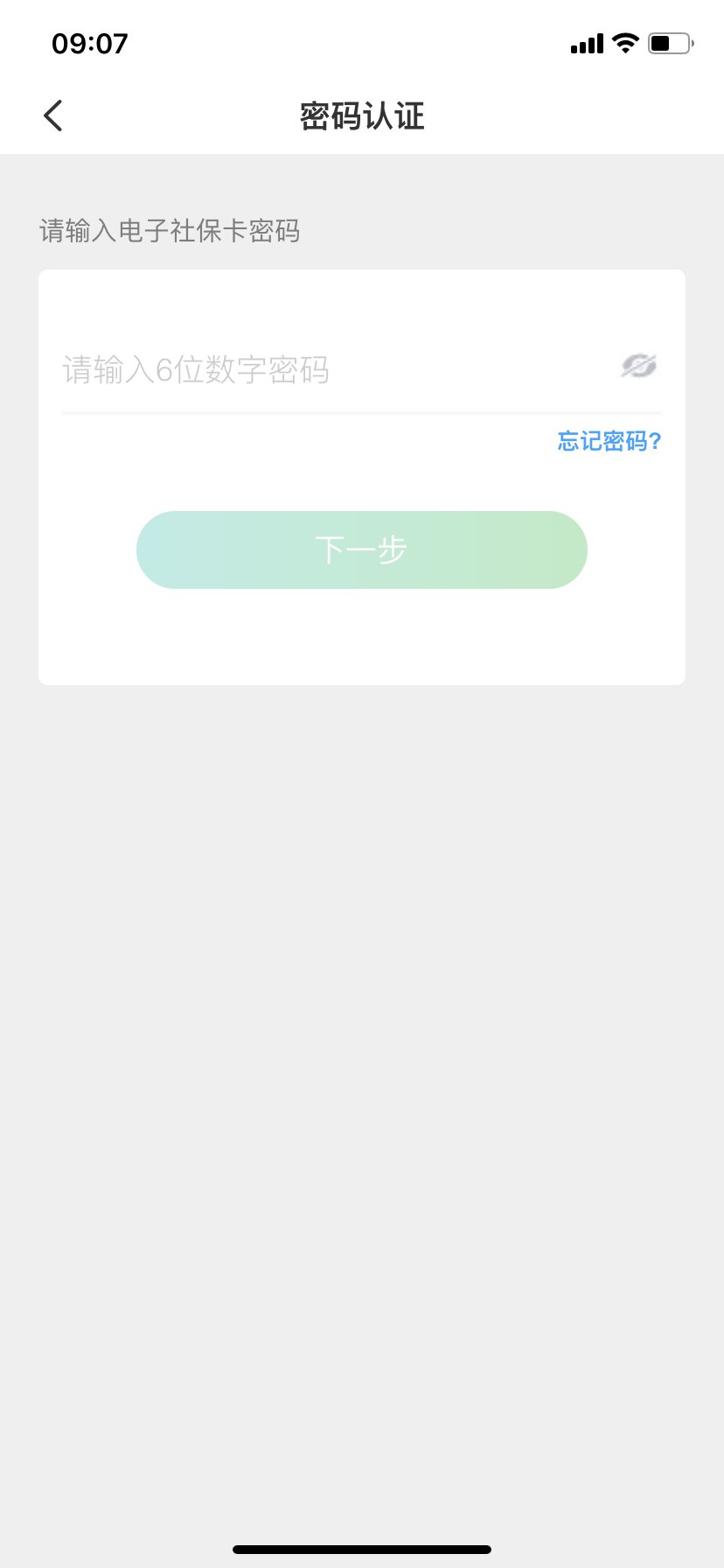Open the 忘记密码? link

pyautogui.click(x=609, y=441)
